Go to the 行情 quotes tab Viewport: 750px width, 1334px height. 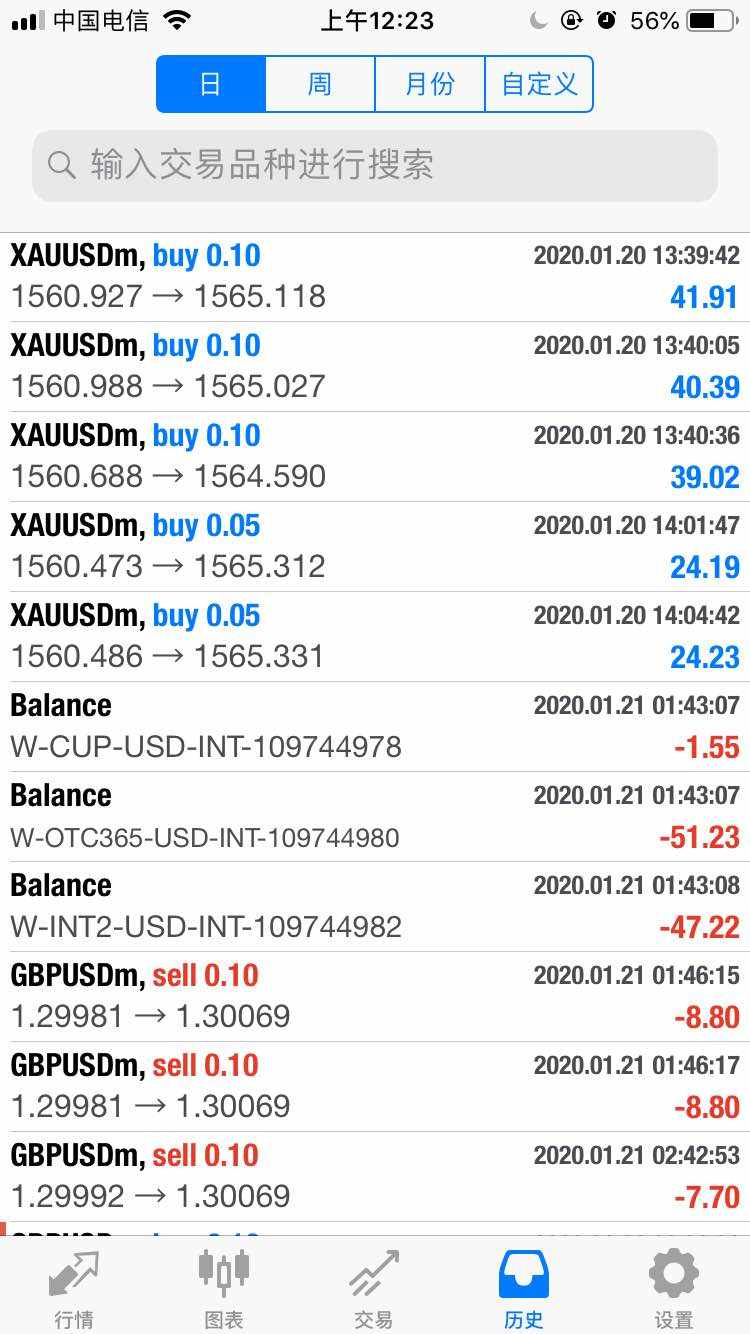click(x=74, y=1288)
